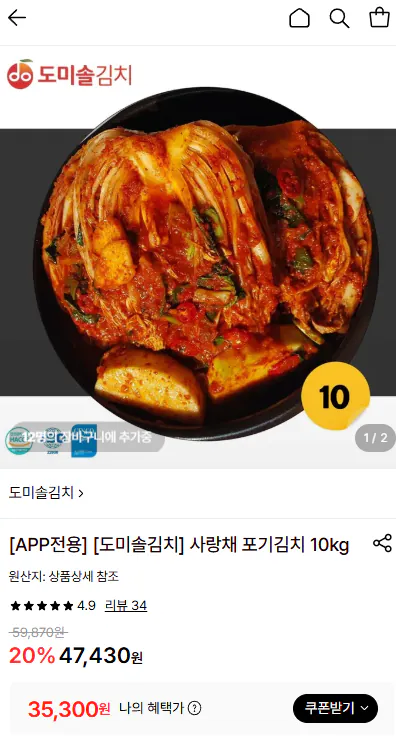
Task: Open the kimchi product image
Action: point(198,257)
